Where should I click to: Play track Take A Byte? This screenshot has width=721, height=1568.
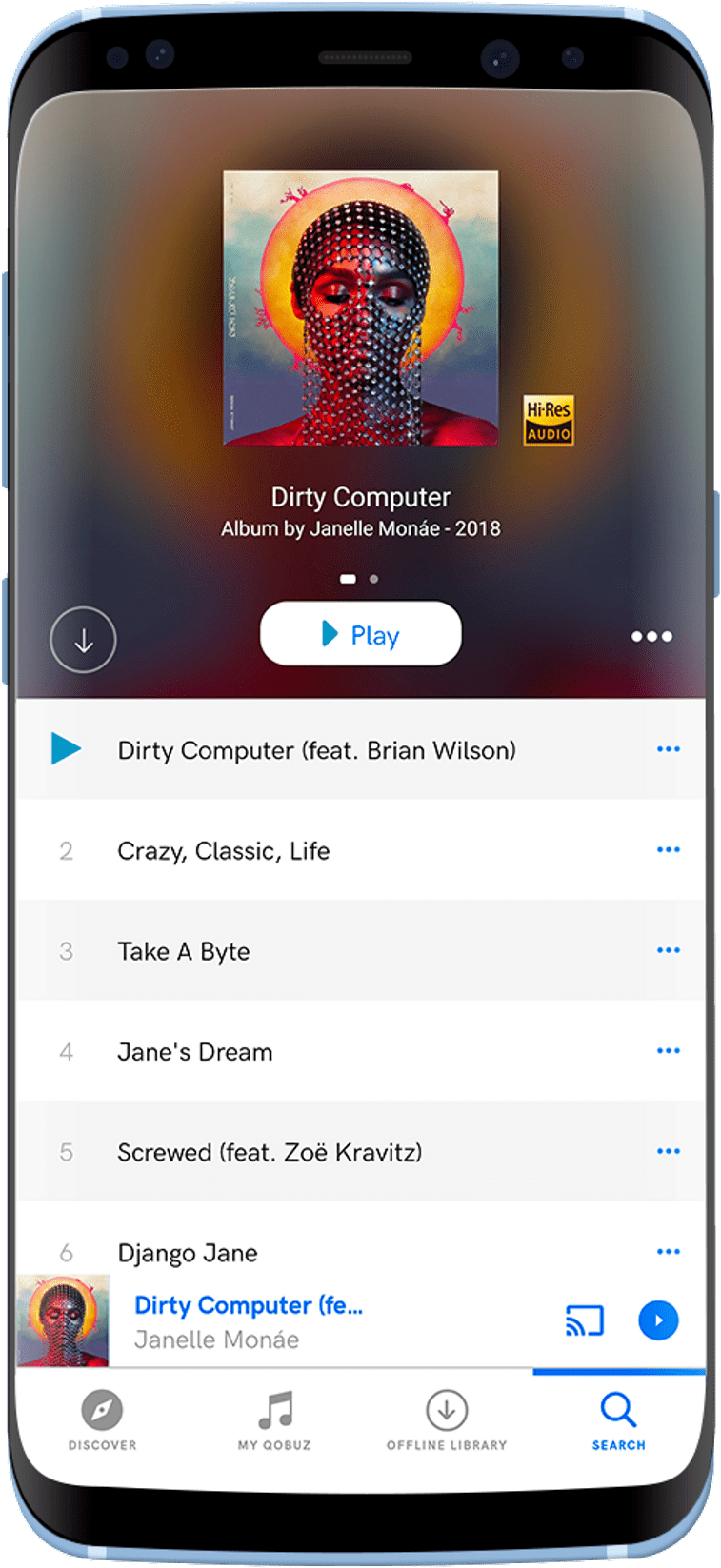click(184, 951)
